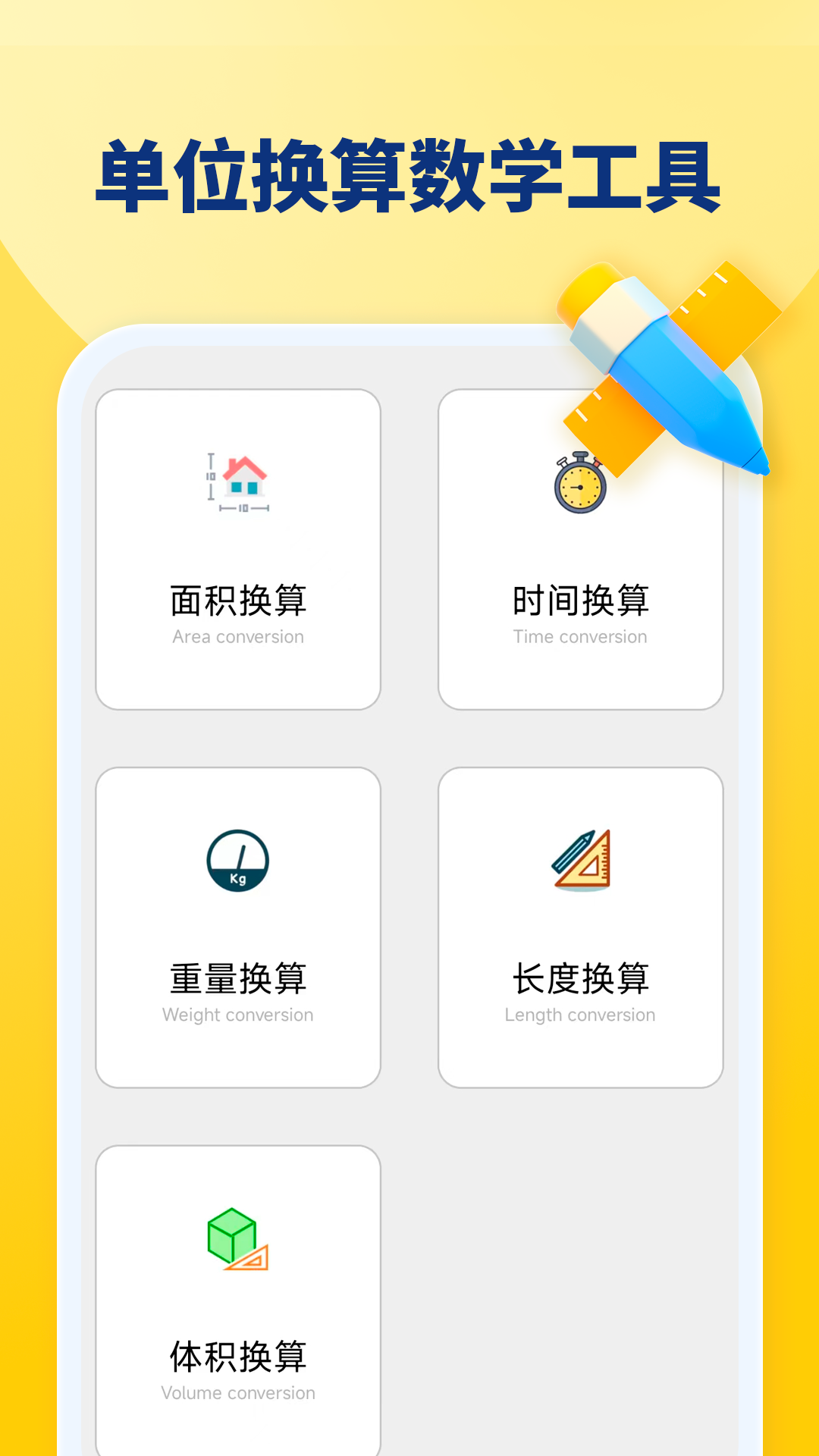Select the pencil and triangle ruler icon

(580, 861)
